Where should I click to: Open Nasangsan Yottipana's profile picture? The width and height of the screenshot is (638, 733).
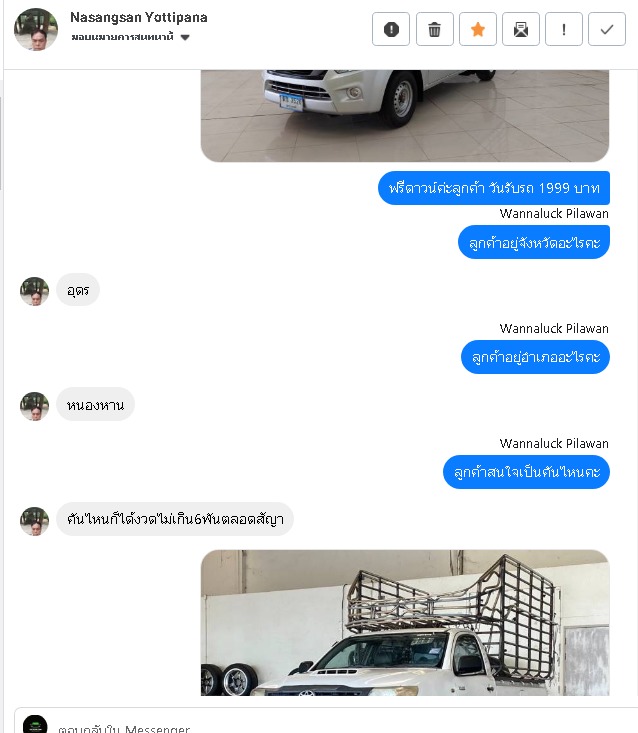pos(36,30)
